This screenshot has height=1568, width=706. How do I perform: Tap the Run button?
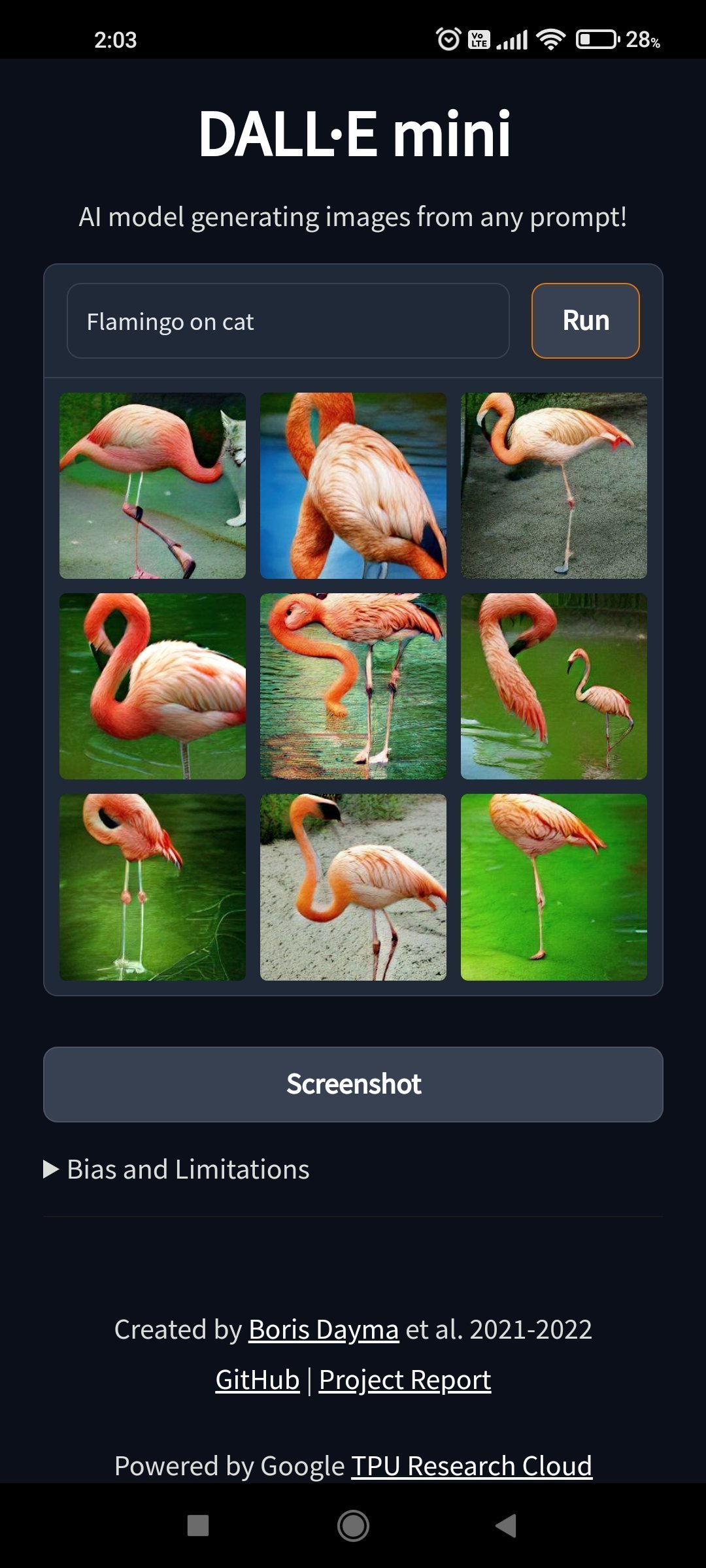pyautogui.click(x=585, y=321)
